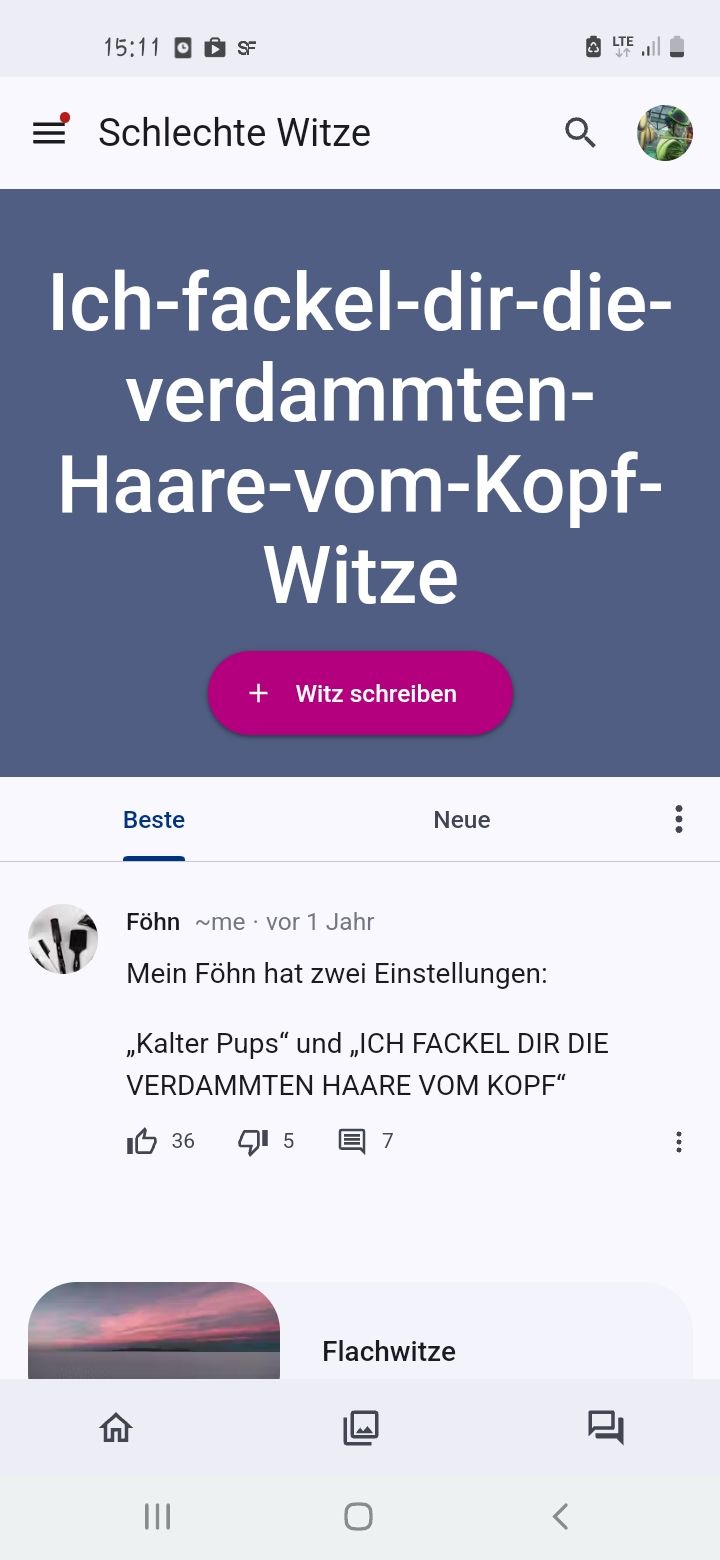Open the search magnifier icon
720x1560 pixels.
click(x=580, y=132)
